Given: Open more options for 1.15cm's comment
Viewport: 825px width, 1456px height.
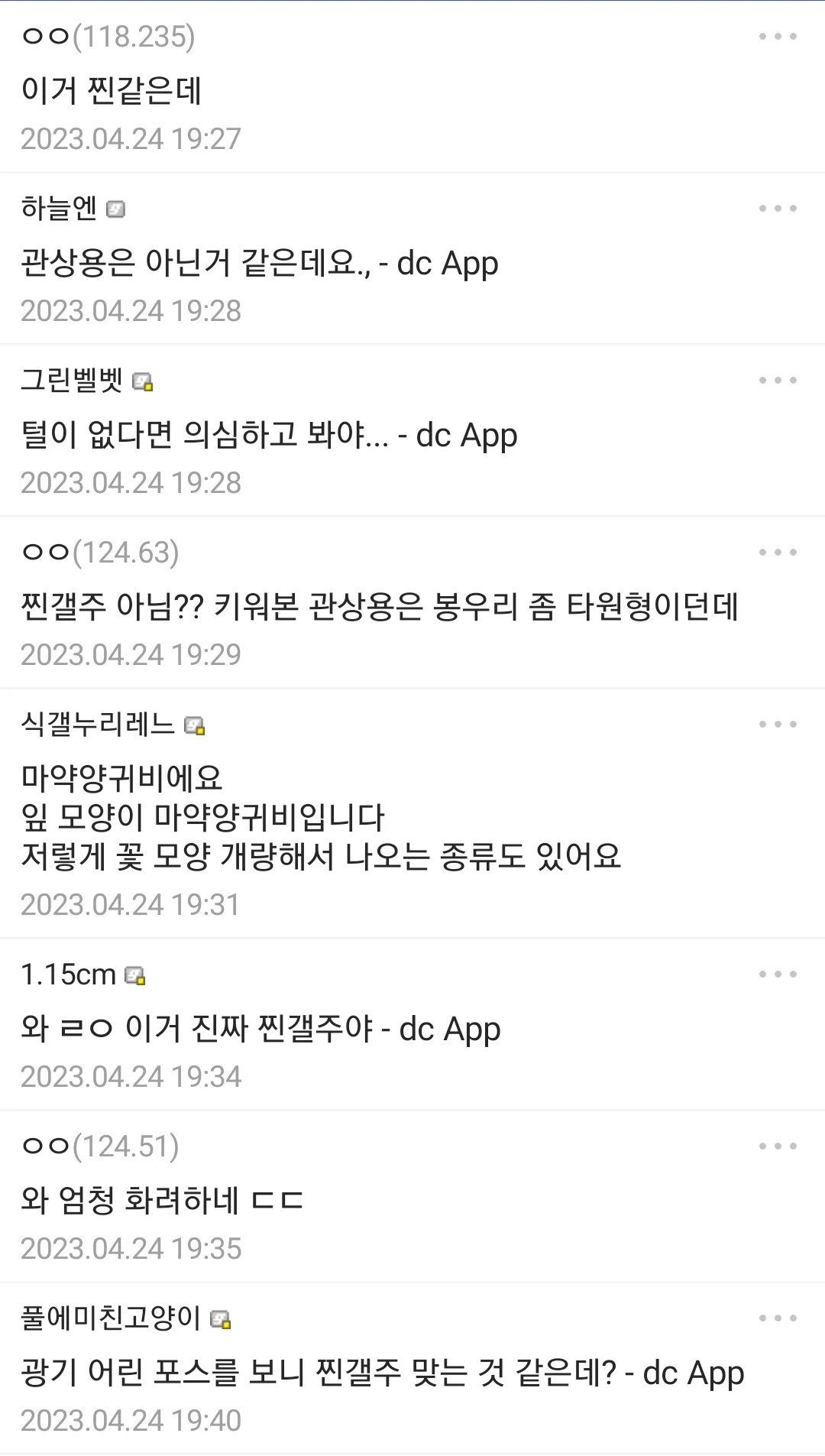Looking at the screenshot, I should click(x=778, y=974).
